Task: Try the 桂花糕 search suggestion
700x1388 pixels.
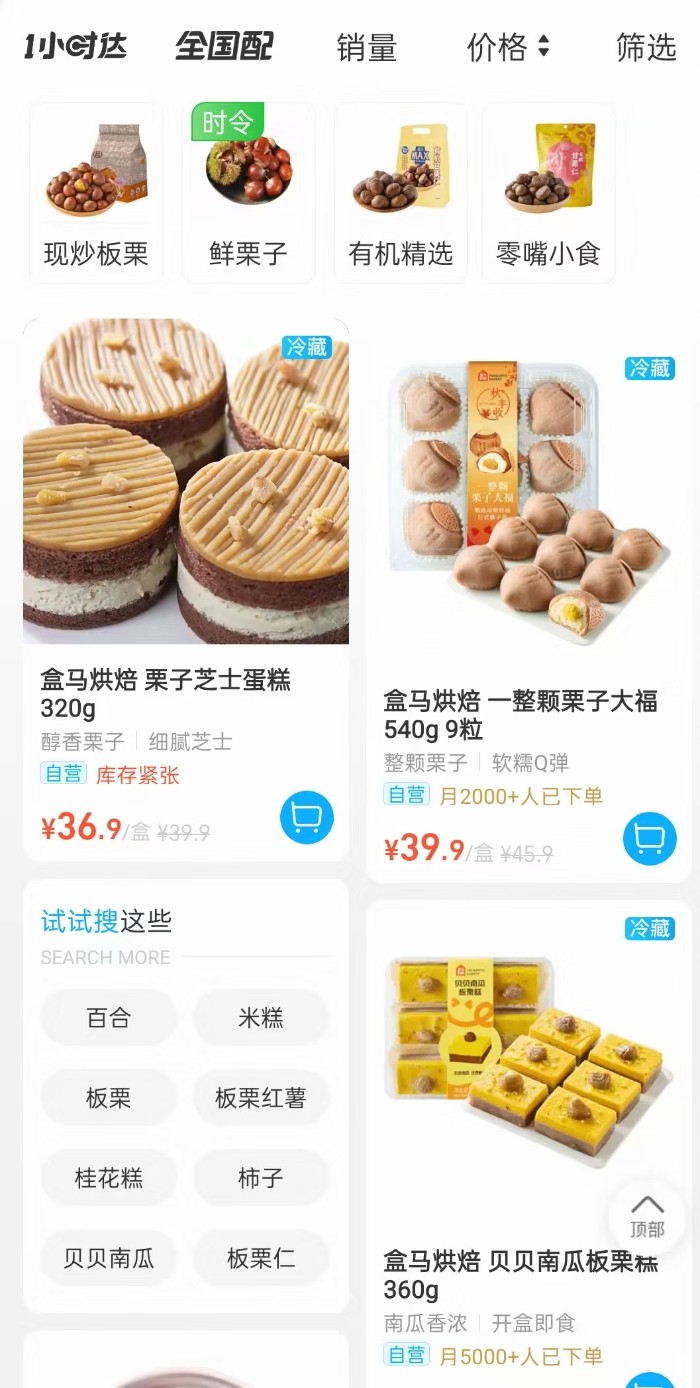Action: 109,1178
